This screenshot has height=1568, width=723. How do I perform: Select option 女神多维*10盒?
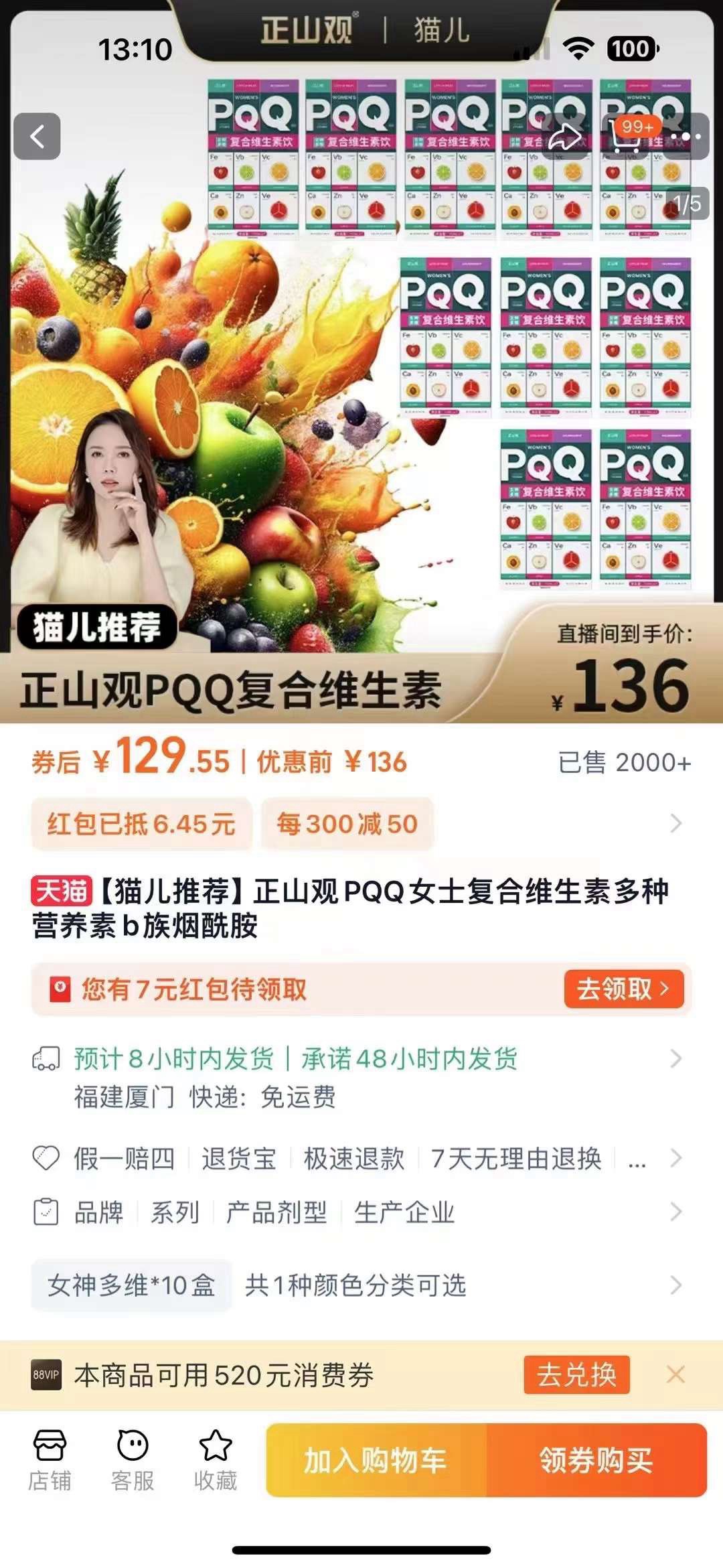132,1285
